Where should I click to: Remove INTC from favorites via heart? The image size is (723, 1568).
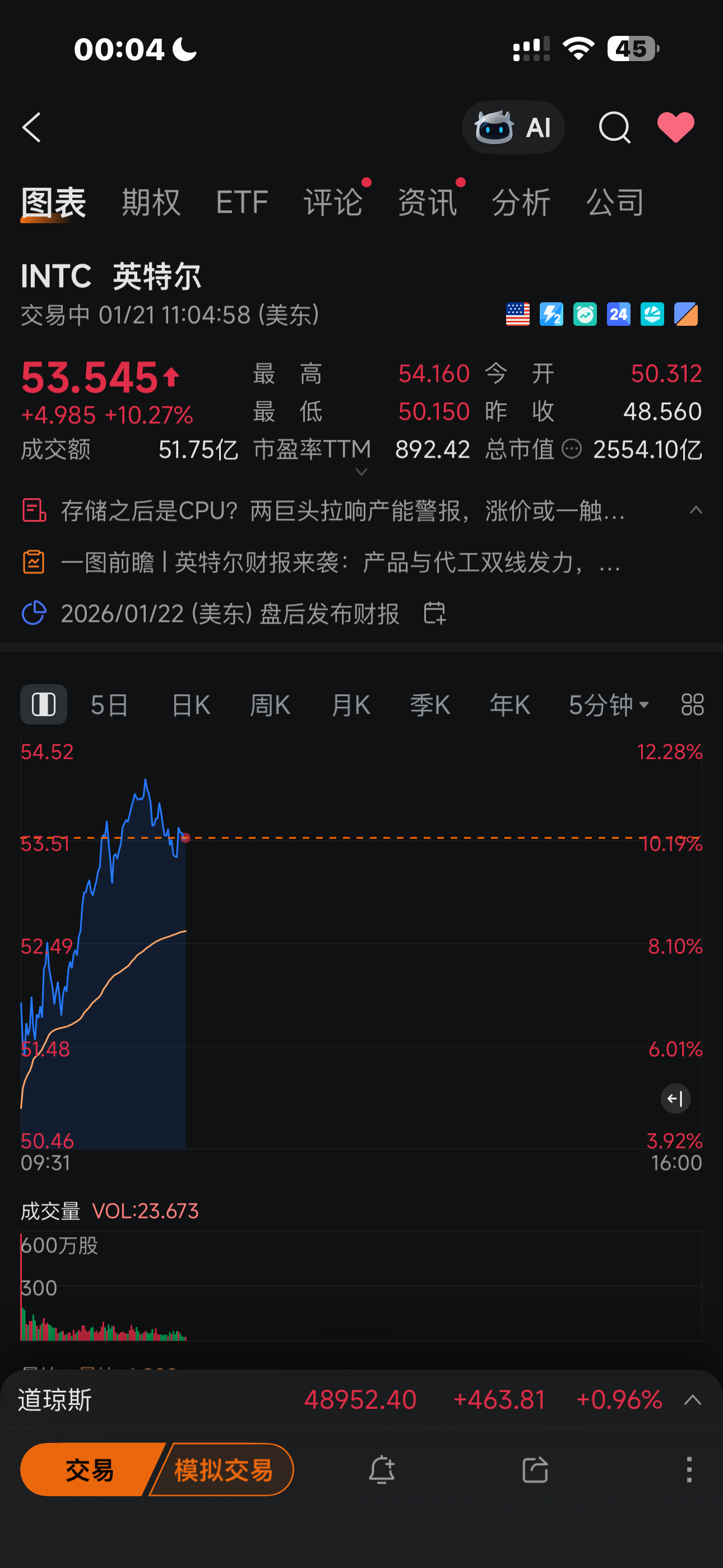pos(675,128)
